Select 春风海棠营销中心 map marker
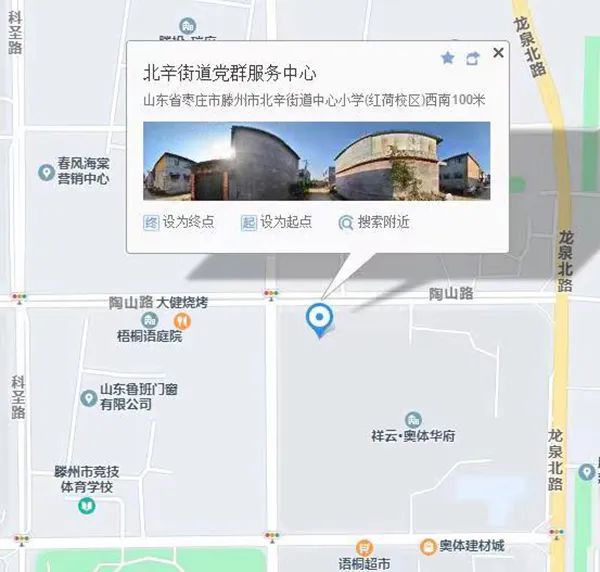600x572 pixels. coord(45,173)
